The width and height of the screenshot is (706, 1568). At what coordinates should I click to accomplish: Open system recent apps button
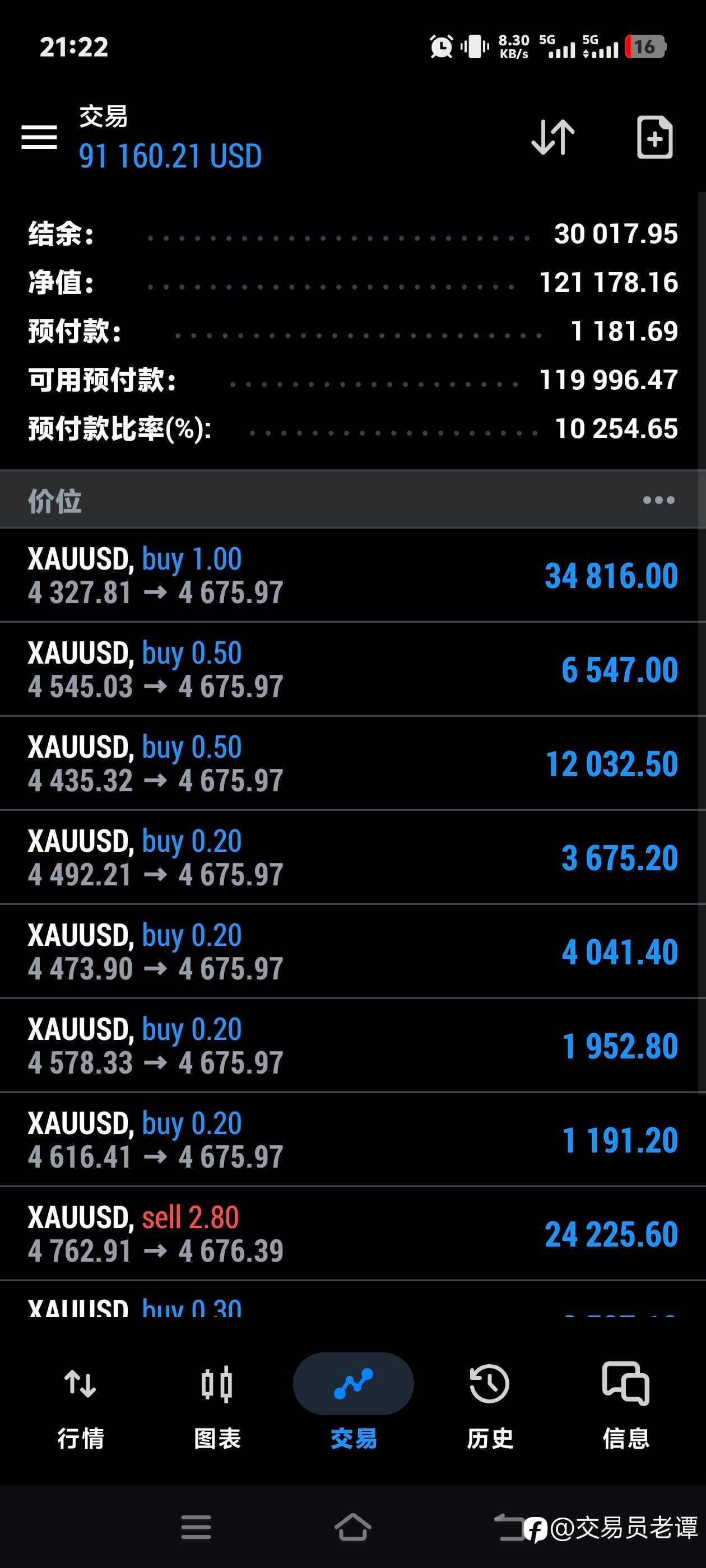(196, 1527)
